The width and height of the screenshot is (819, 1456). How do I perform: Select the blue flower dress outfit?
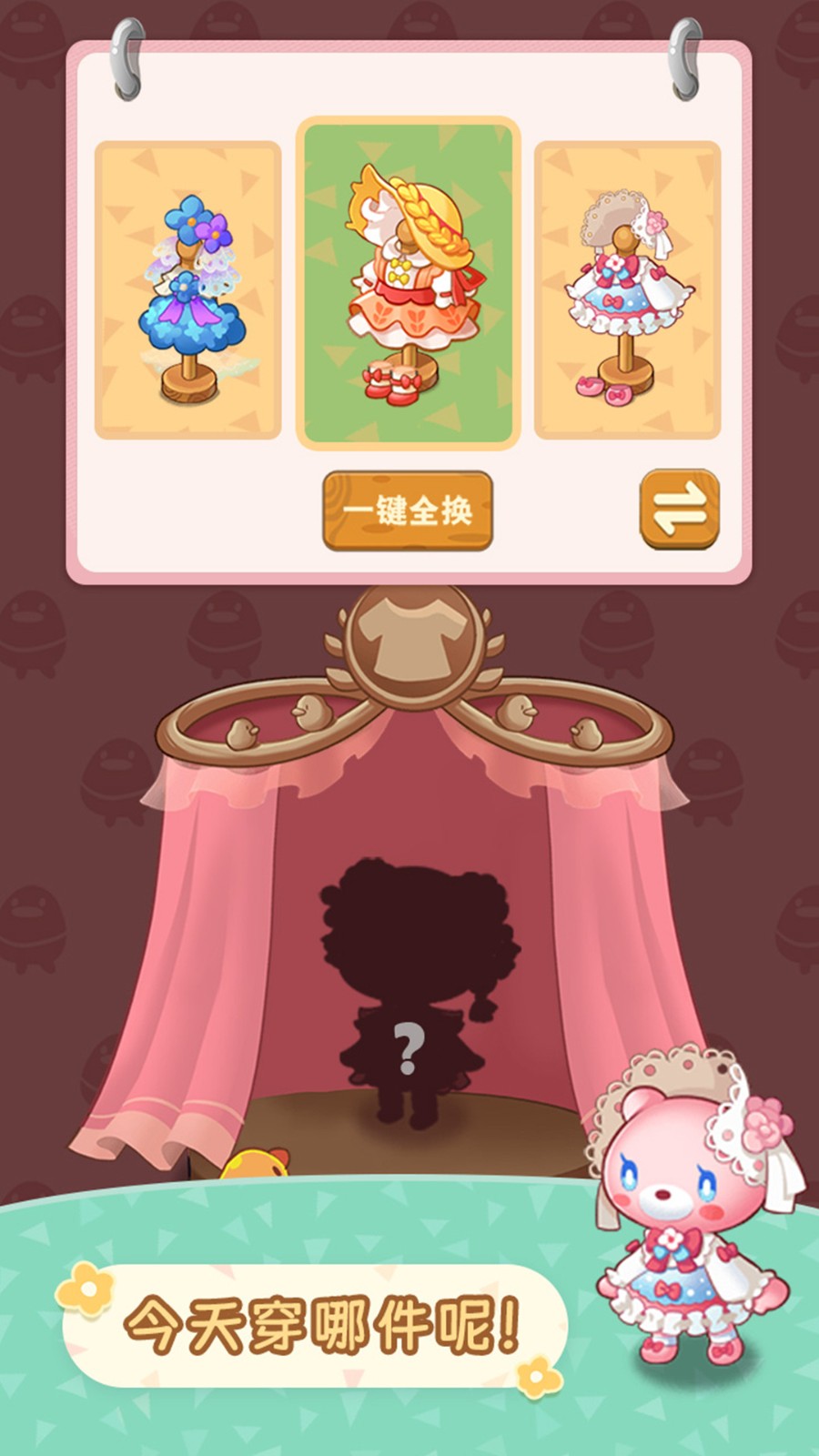pos(187,290)
